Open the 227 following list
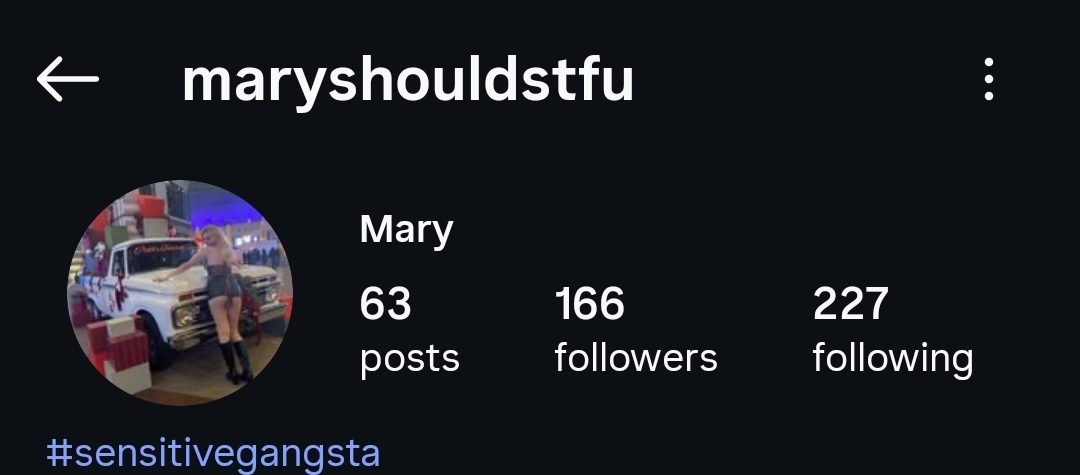This screenshot has width=1080, height=475. coord(892,330)
